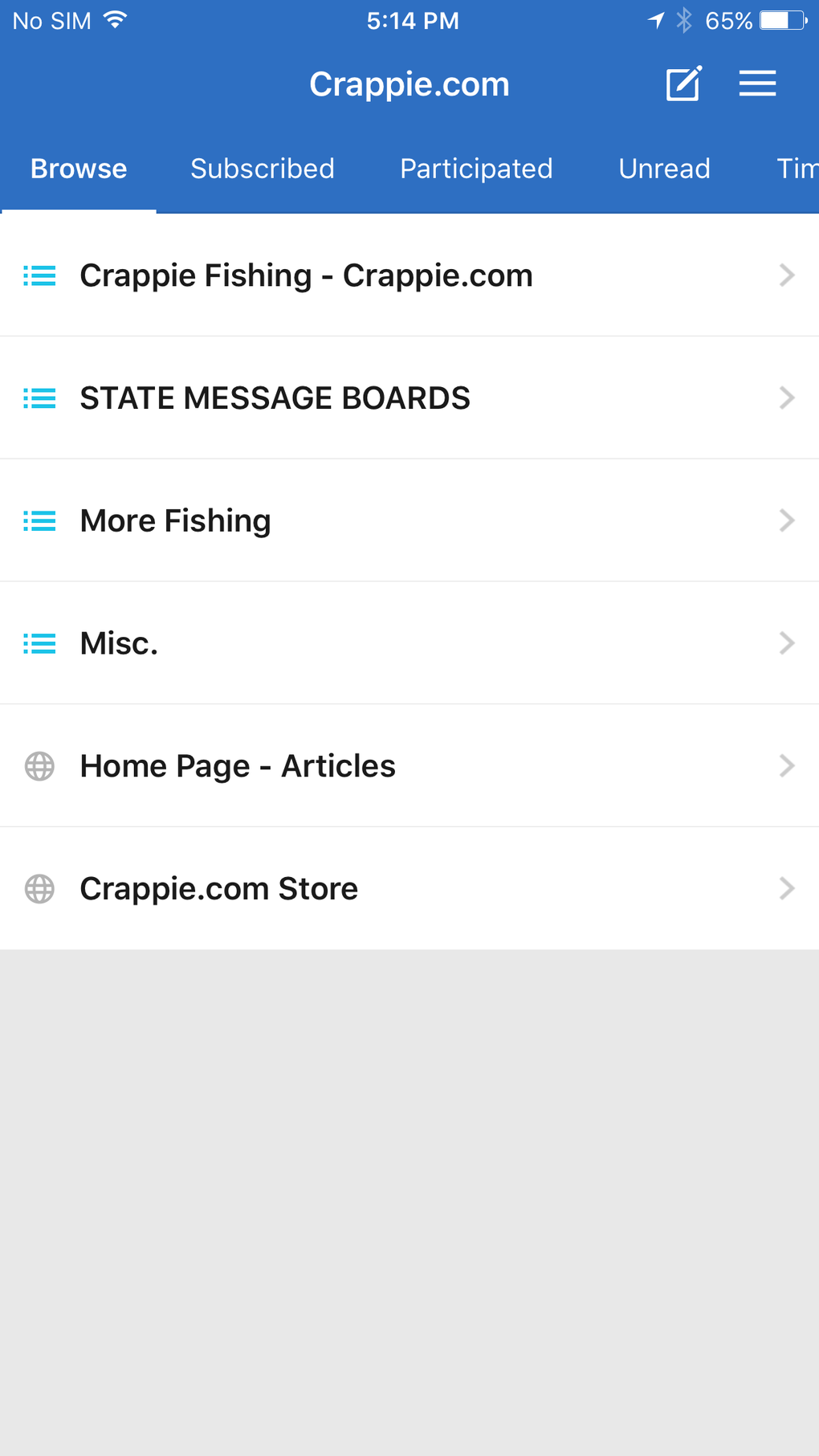Image resolution: width=819 pixels, height=1456 pixels.
Task: Select the category icon beside More Fishing
Action: pos(39,520)
